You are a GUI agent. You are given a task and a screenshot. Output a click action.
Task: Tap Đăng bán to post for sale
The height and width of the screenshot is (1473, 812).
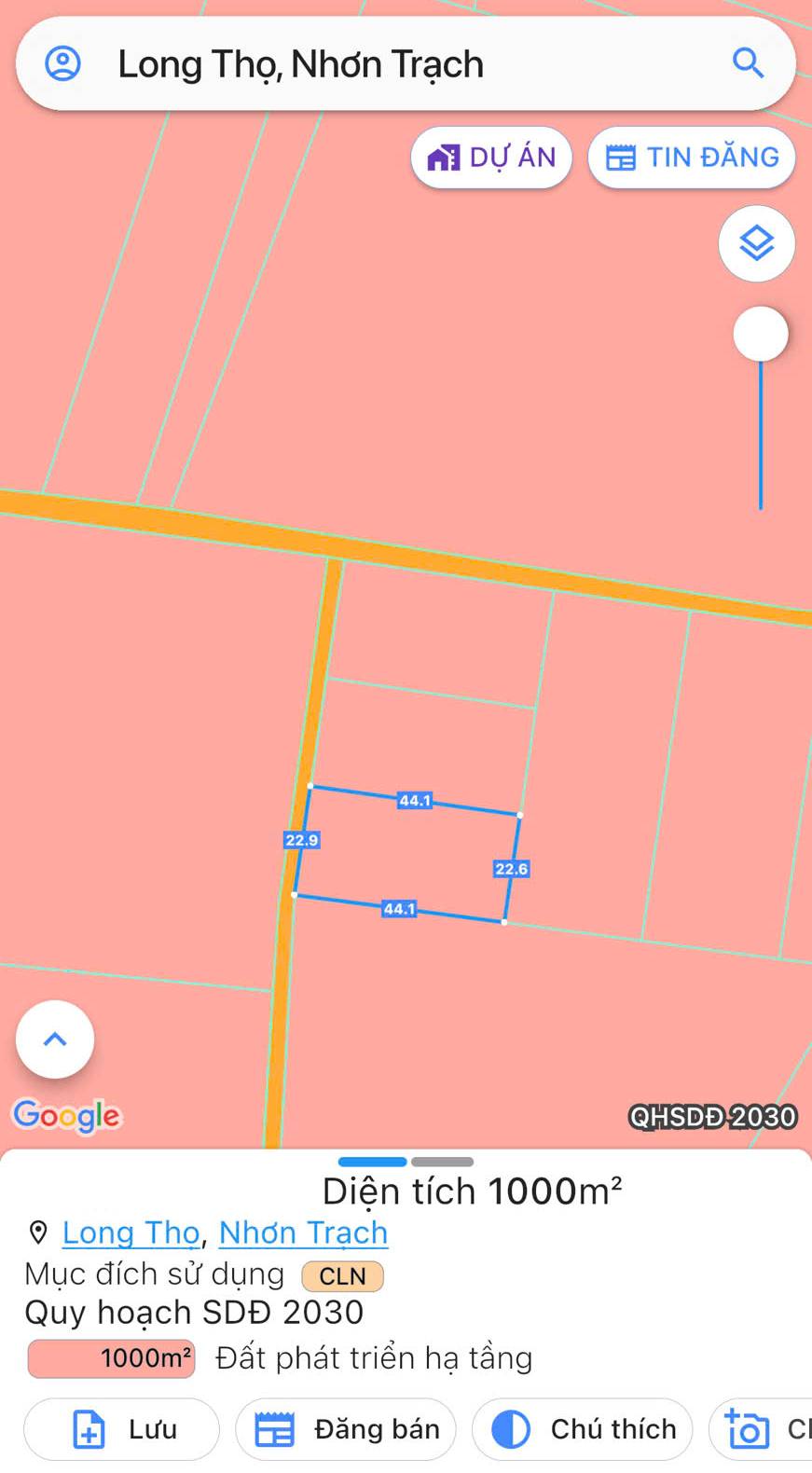[346, 1429]
